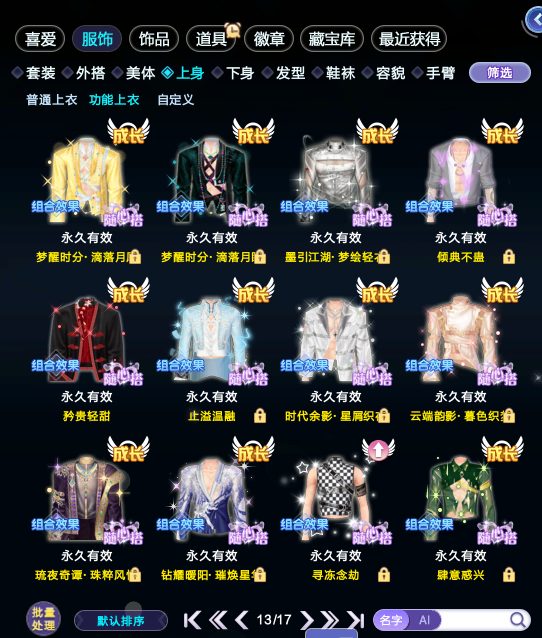The width and height of the screenshot is (542, 638).
Task: Choose the 肆意感兴 green top
Action: point(461,497)
